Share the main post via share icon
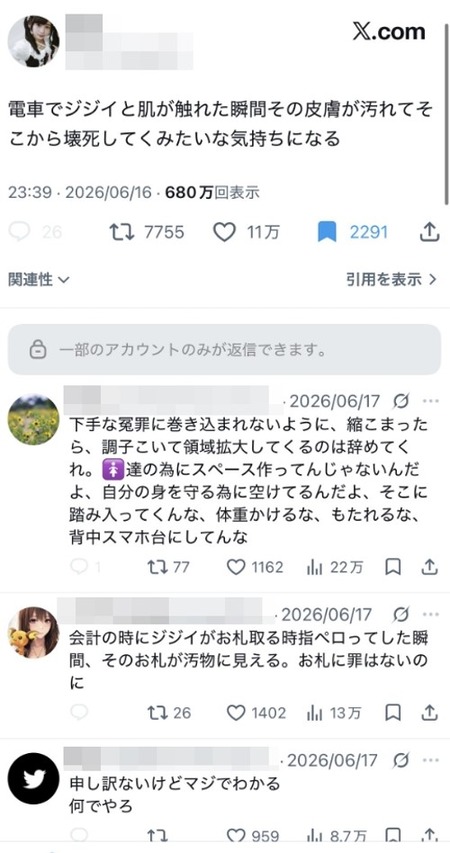The width and height of the screenshot is (450, 853). (x=429, y=232)
